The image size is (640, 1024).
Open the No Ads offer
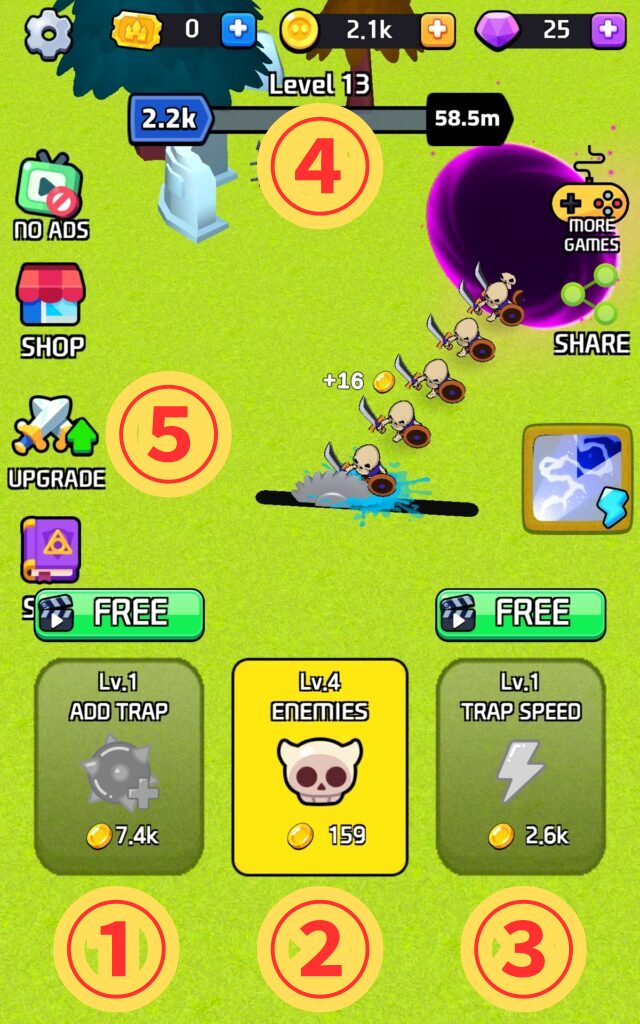[x=50, y=196]
